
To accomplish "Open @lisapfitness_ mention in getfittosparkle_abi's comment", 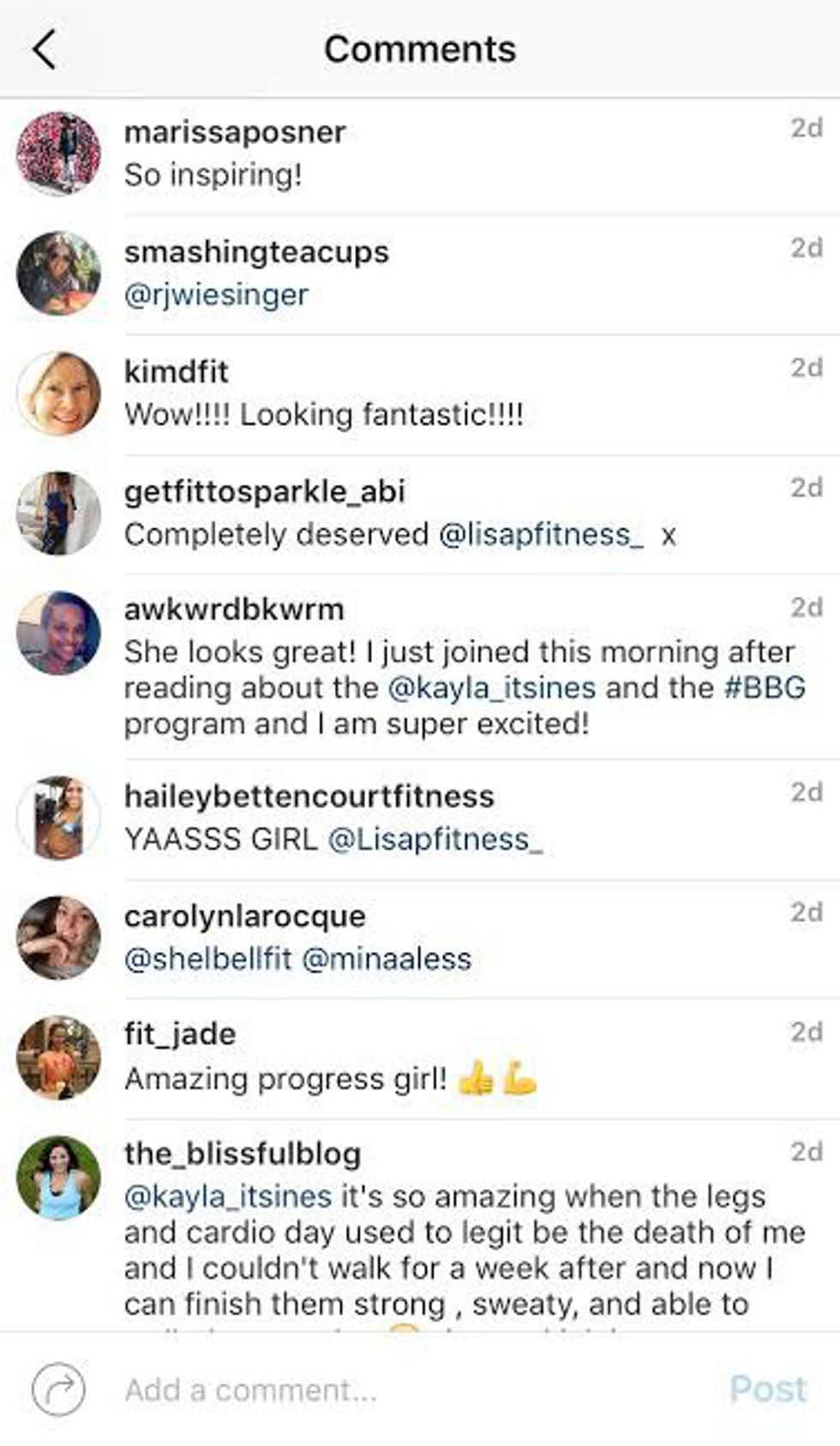I will pos(541,534).
